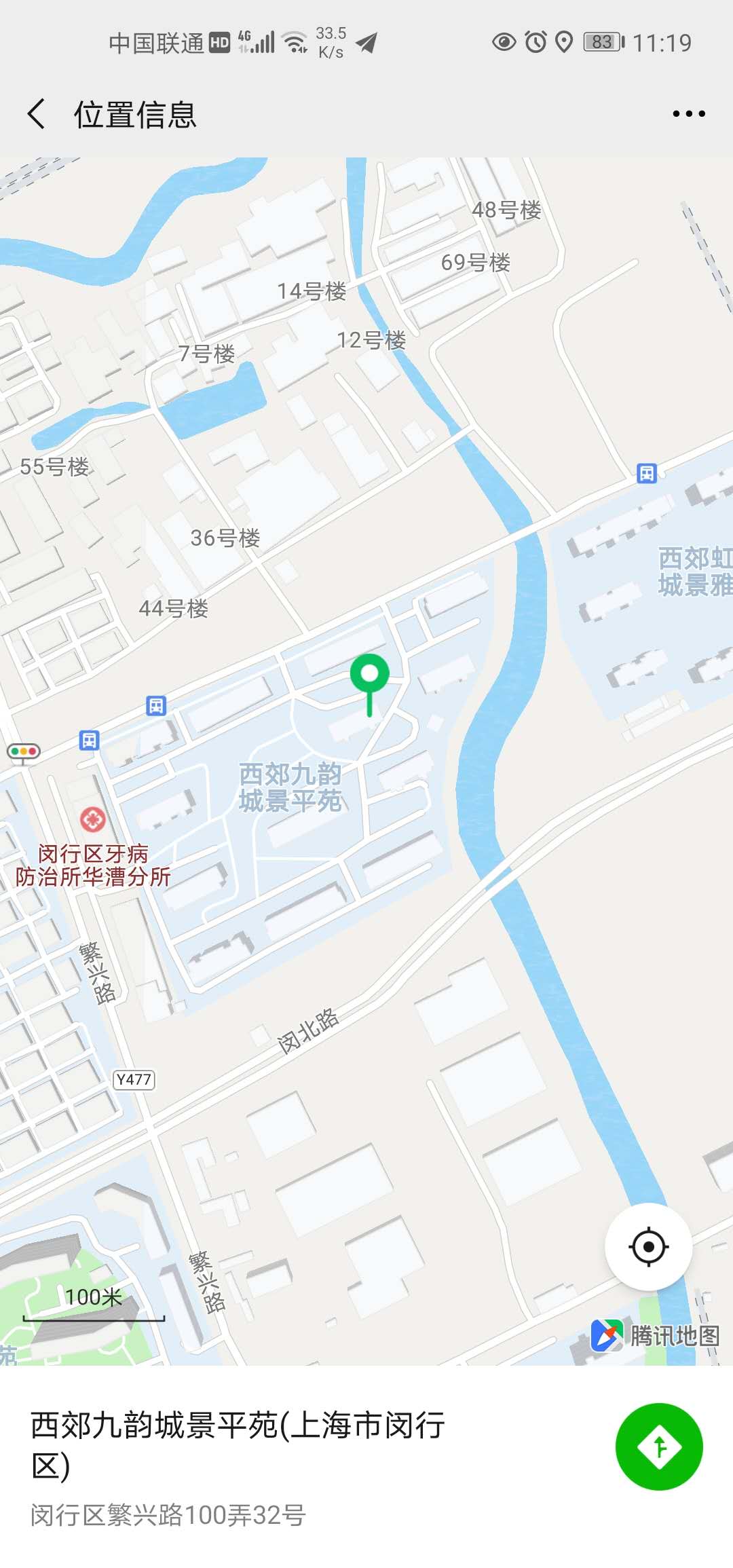Recenter map on my current location
733x1568 pixels.
tap(648, 1247)
